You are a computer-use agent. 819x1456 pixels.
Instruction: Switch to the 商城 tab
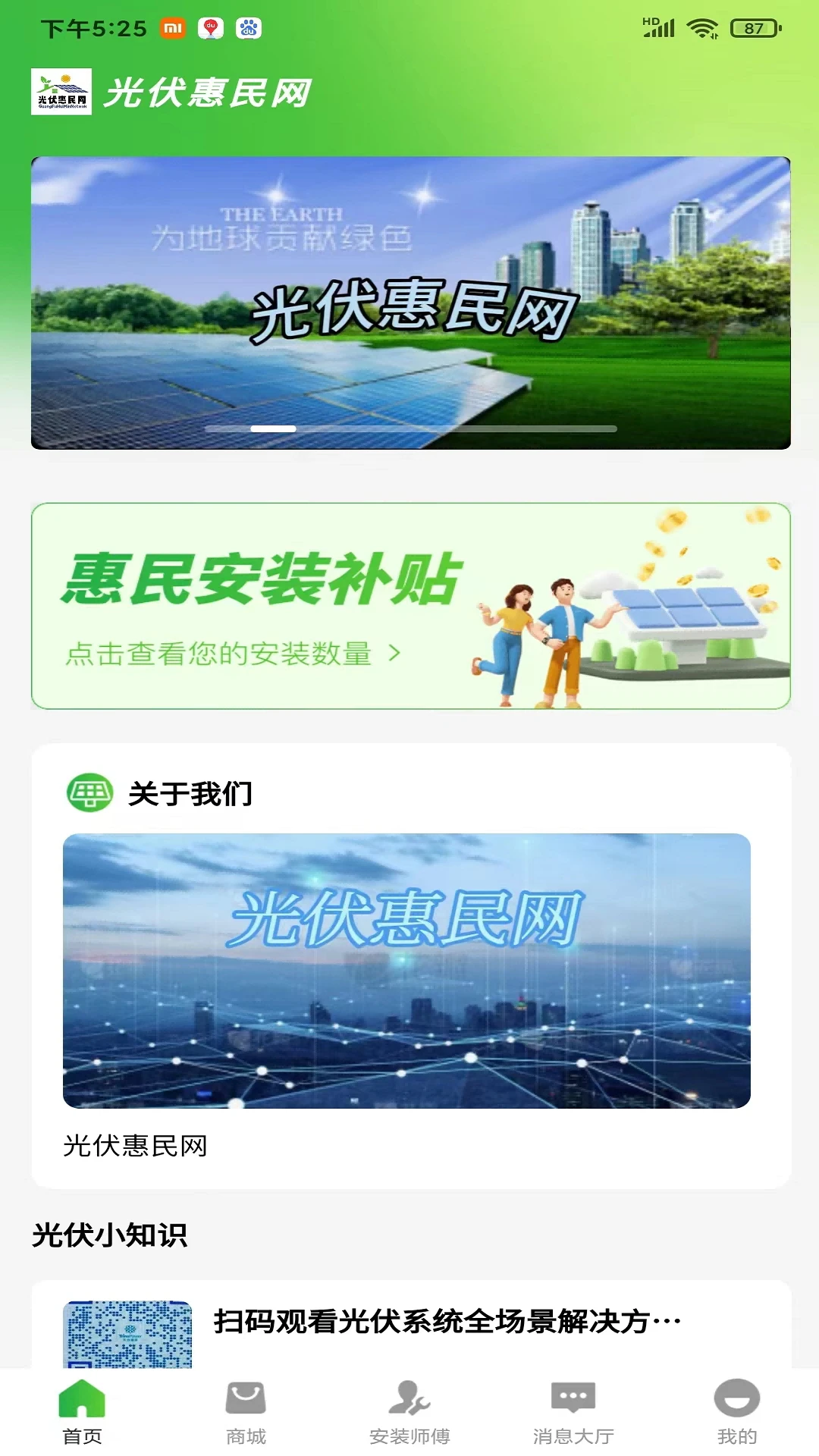coord(244,1414)
